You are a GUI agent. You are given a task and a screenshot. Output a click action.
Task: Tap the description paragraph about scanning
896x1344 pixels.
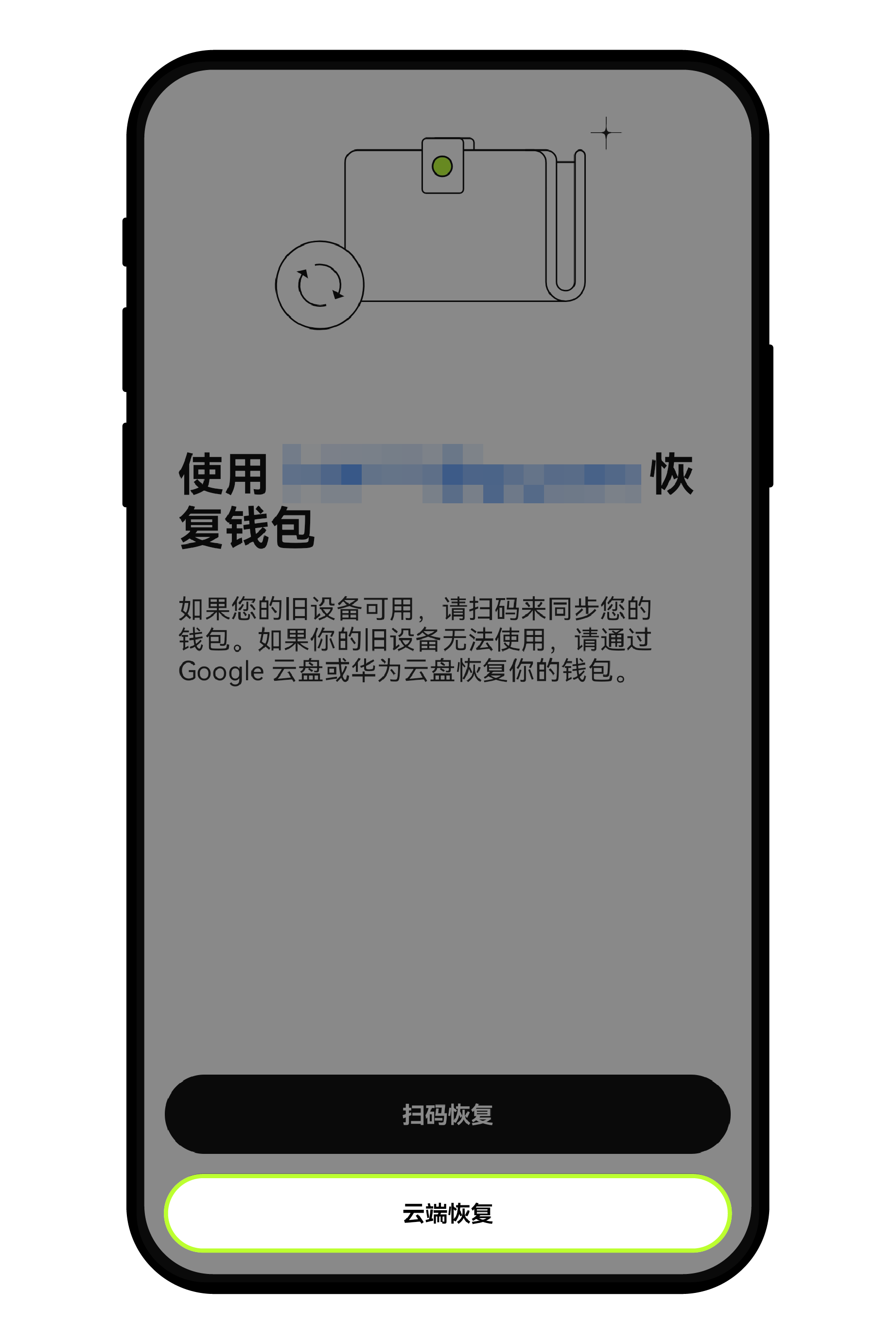[x=417, y=640]
